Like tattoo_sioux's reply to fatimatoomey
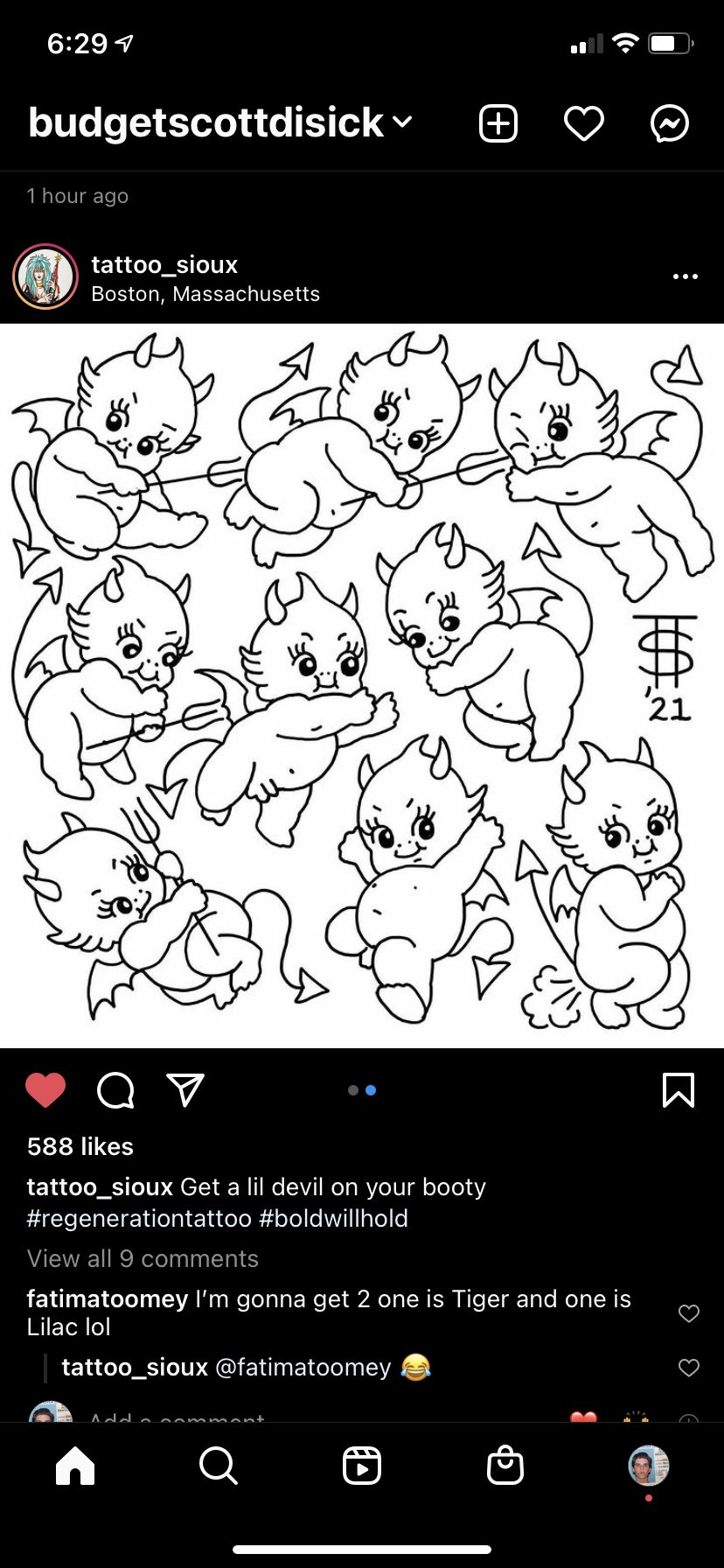724x1568 pixels. (689, 1367)
